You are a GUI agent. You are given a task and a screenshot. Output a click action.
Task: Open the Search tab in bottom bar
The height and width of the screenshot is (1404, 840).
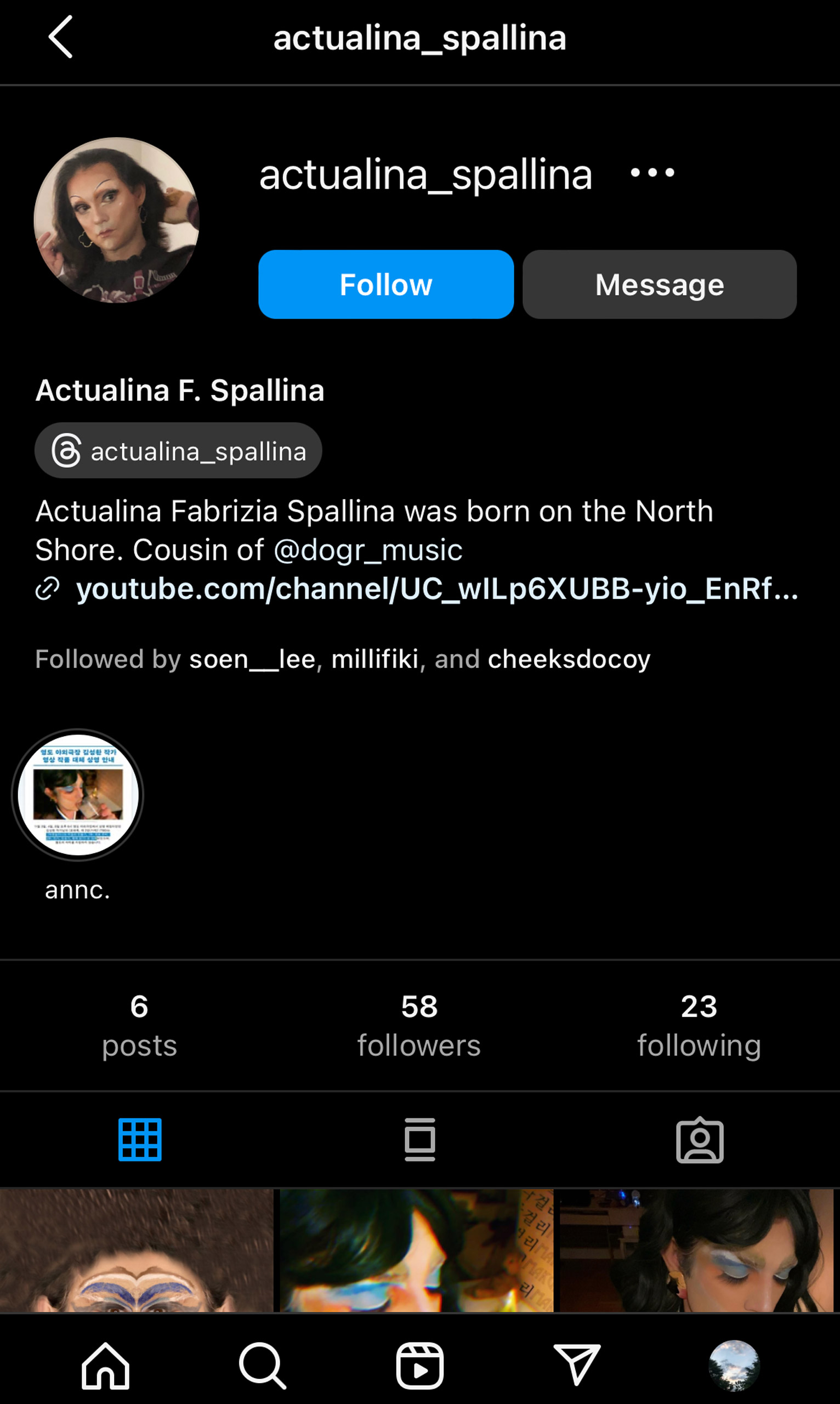point(262,1366)
